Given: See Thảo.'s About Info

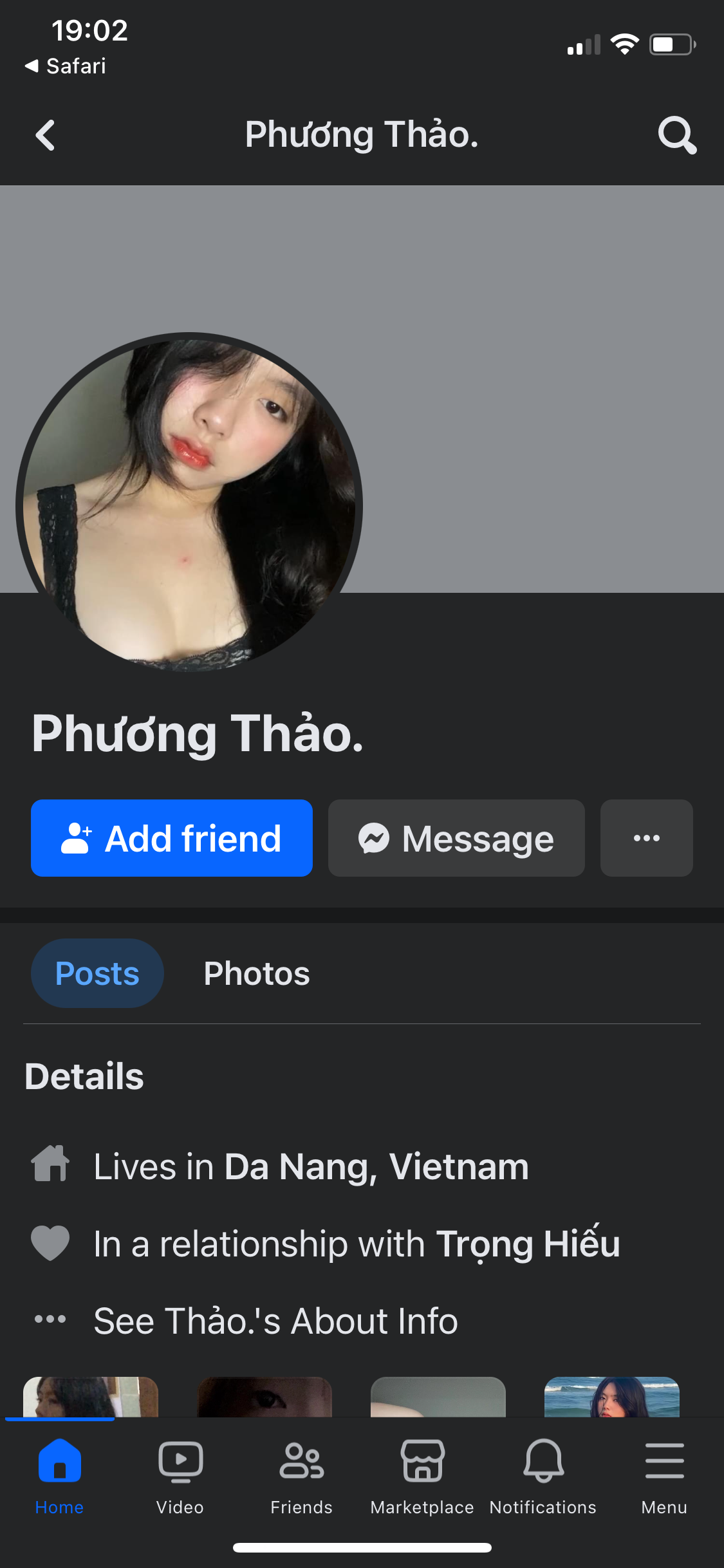Looking at the screenshot, I should (275, 1321).
